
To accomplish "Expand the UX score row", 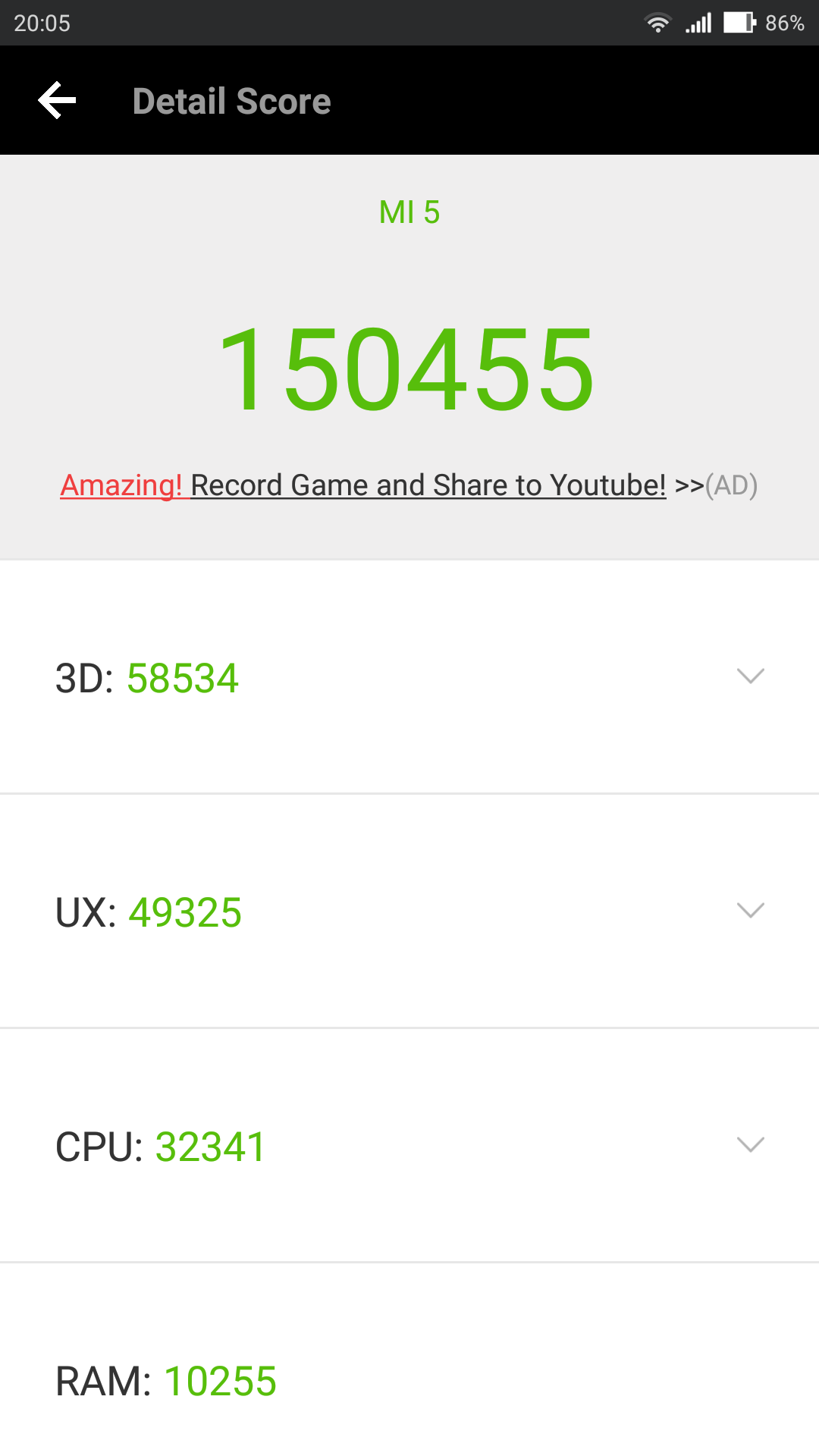I will click(409, 912).
